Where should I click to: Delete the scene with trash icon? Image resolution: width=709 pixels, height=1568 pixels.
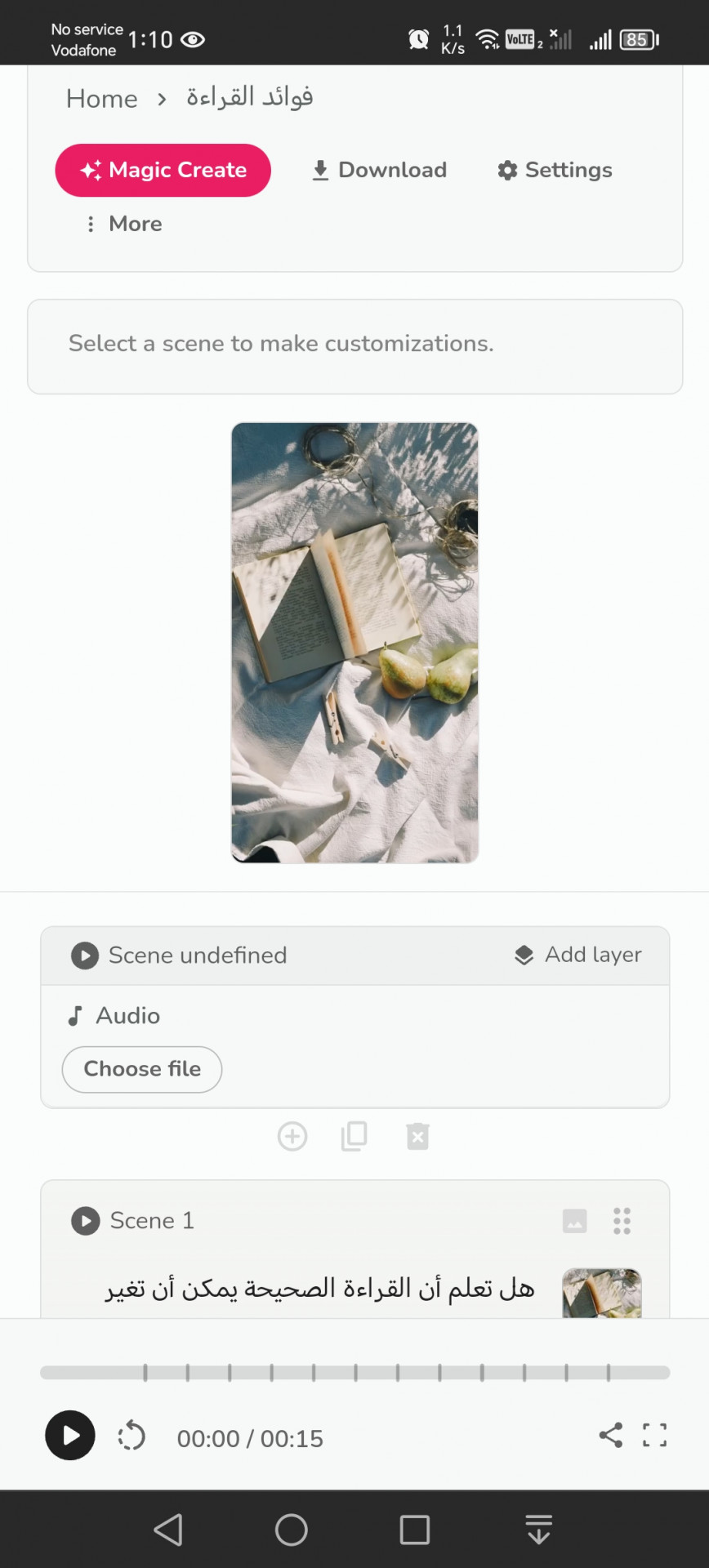[x=417, y=1136]
